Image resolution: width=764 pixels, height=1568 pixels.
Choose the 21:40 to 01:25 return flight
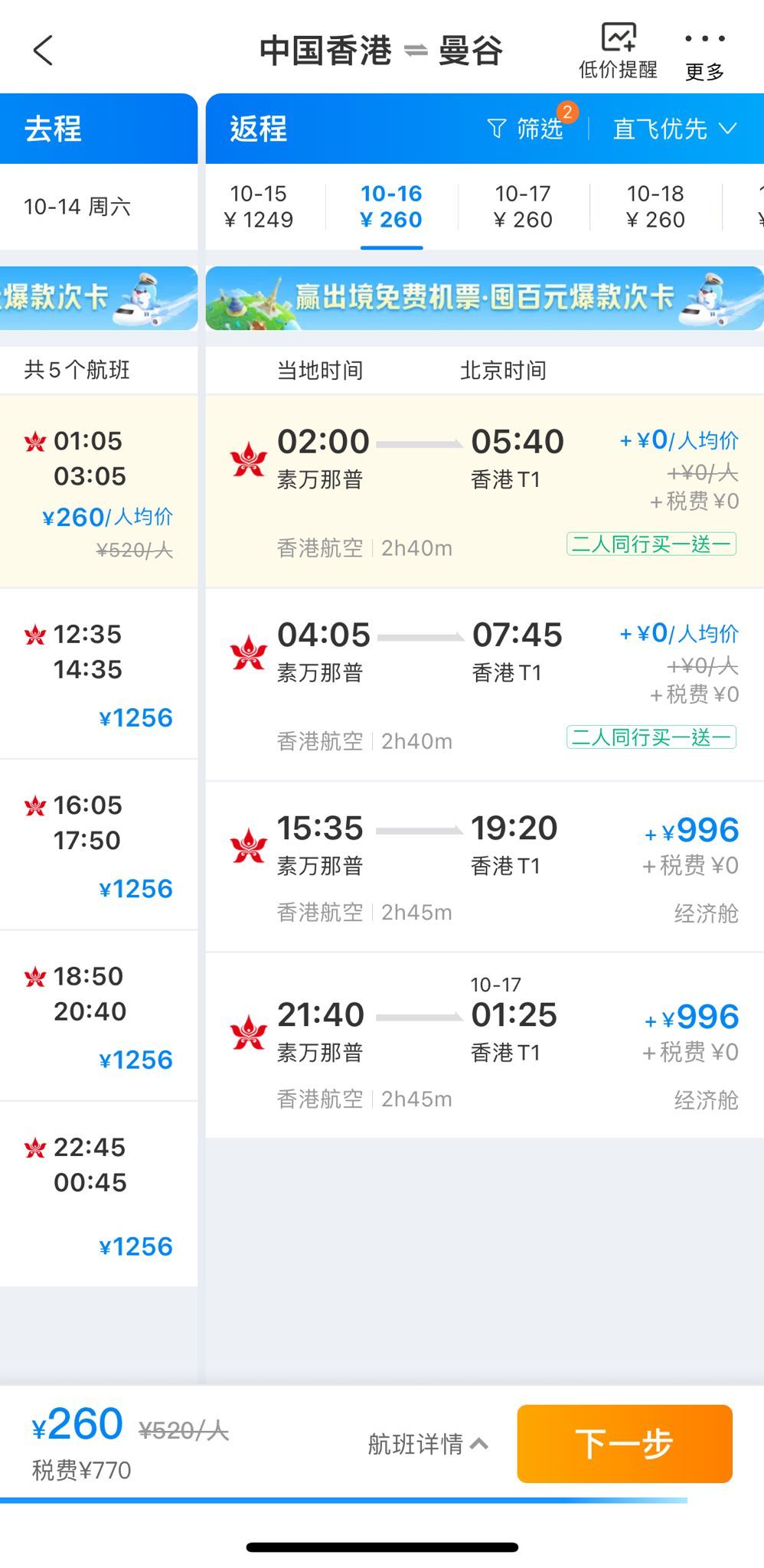click(x=485, y=1045)
